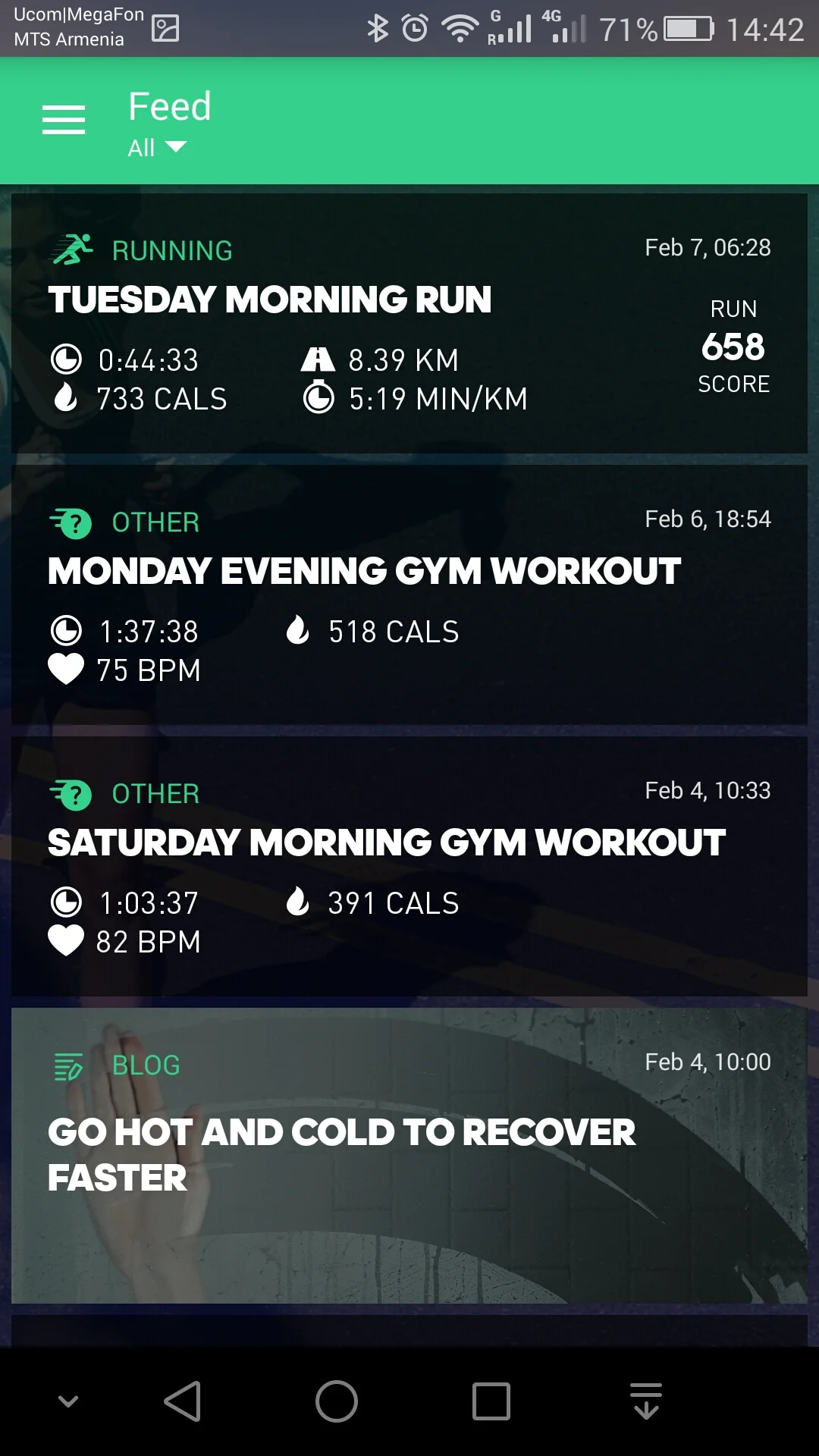
Task: Open Monday Evening Gym Workout card
Action: tap(409, 595)
